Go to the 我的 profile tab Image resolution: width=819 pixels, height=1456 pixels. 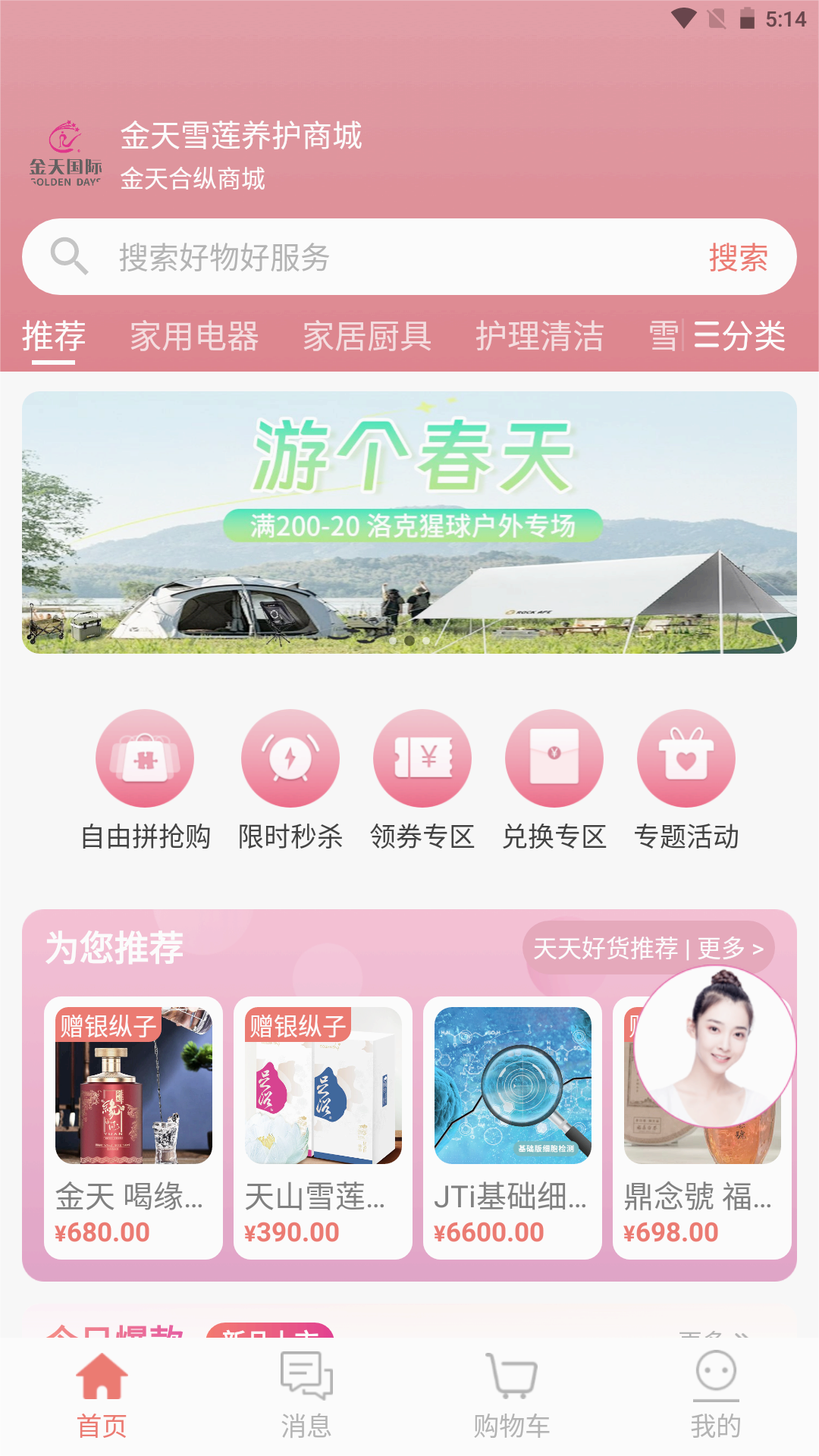pyautogui.click(x=716, y=1395)
